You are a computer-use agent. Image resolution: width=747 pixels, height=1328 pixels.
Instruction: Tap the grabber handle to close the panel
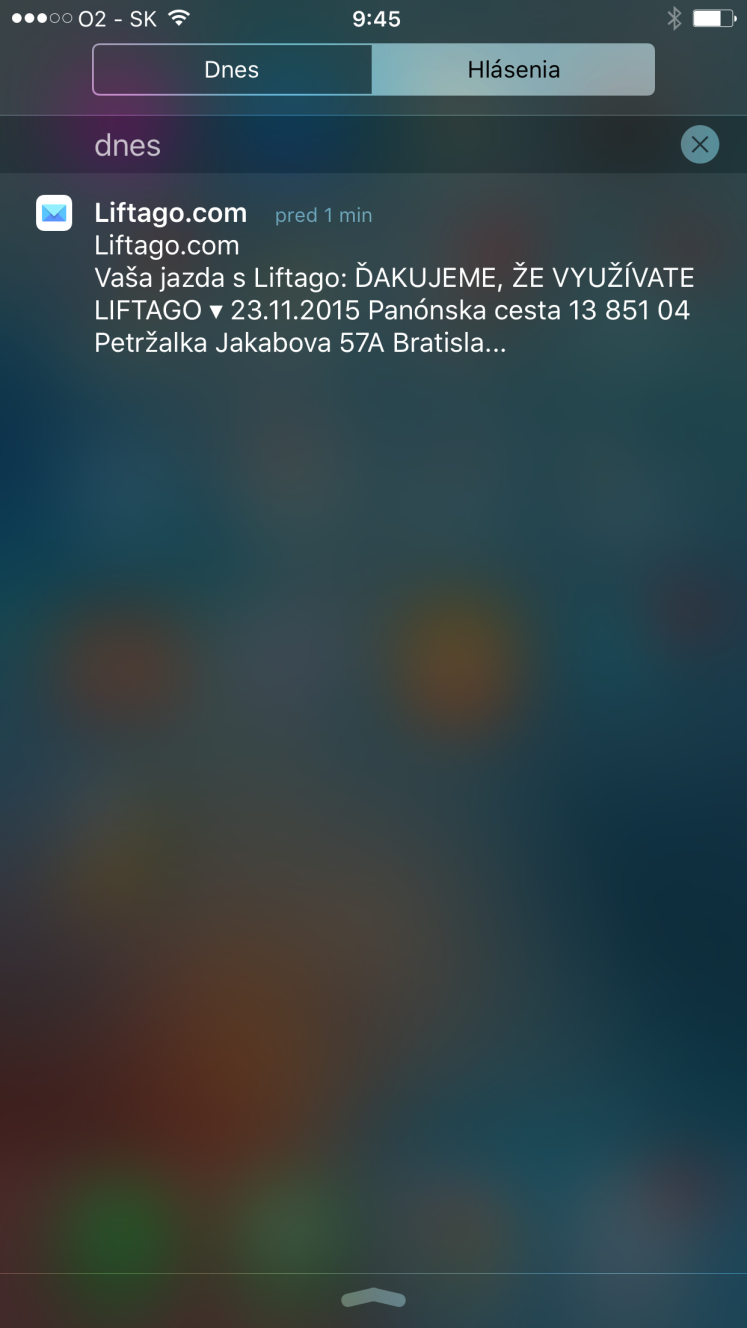[373, 1298]
